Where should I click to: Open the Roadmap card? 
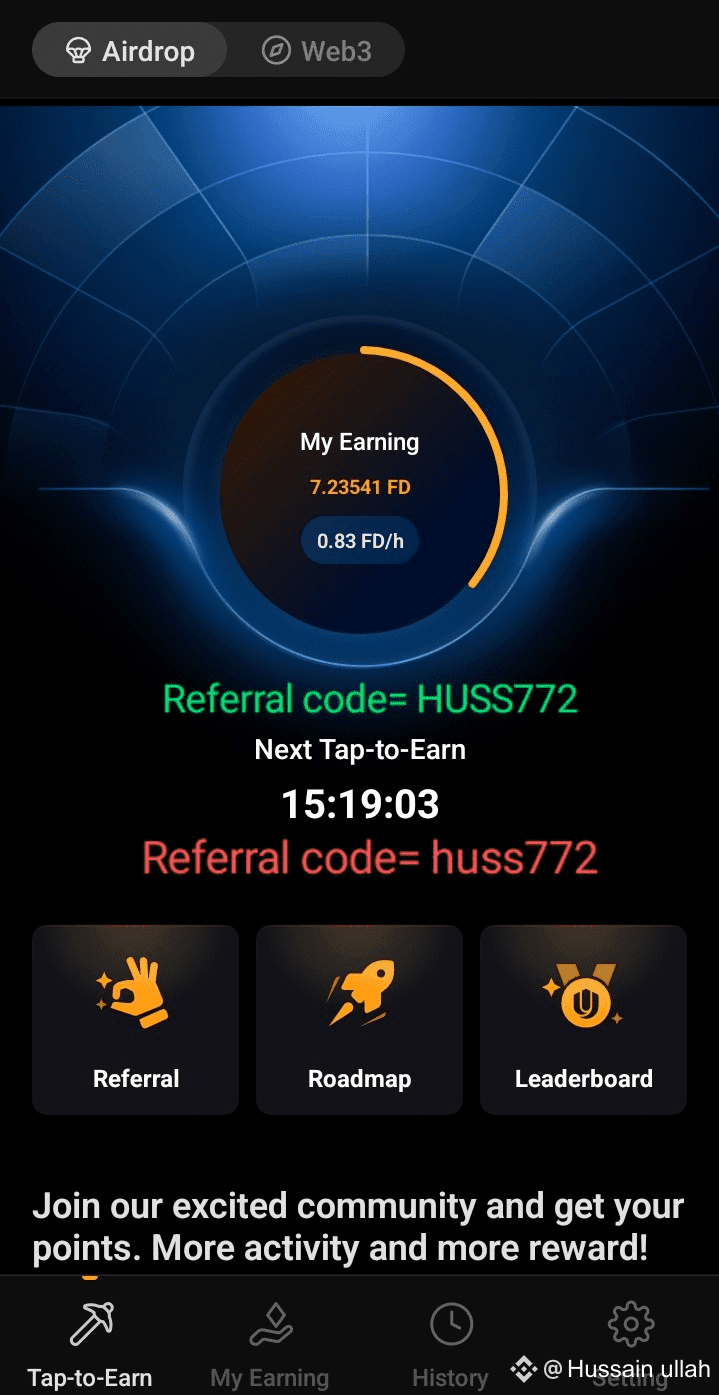coord(359,1019)
